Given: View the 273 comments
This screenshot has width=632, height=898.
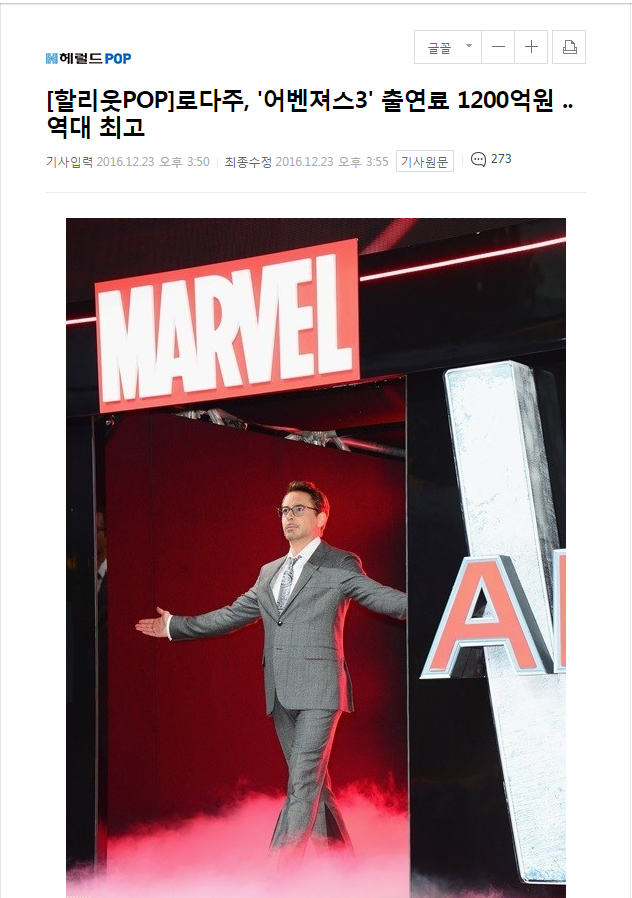Looking at the screenshot, I should pyautogui.click(x=491, y=159).
